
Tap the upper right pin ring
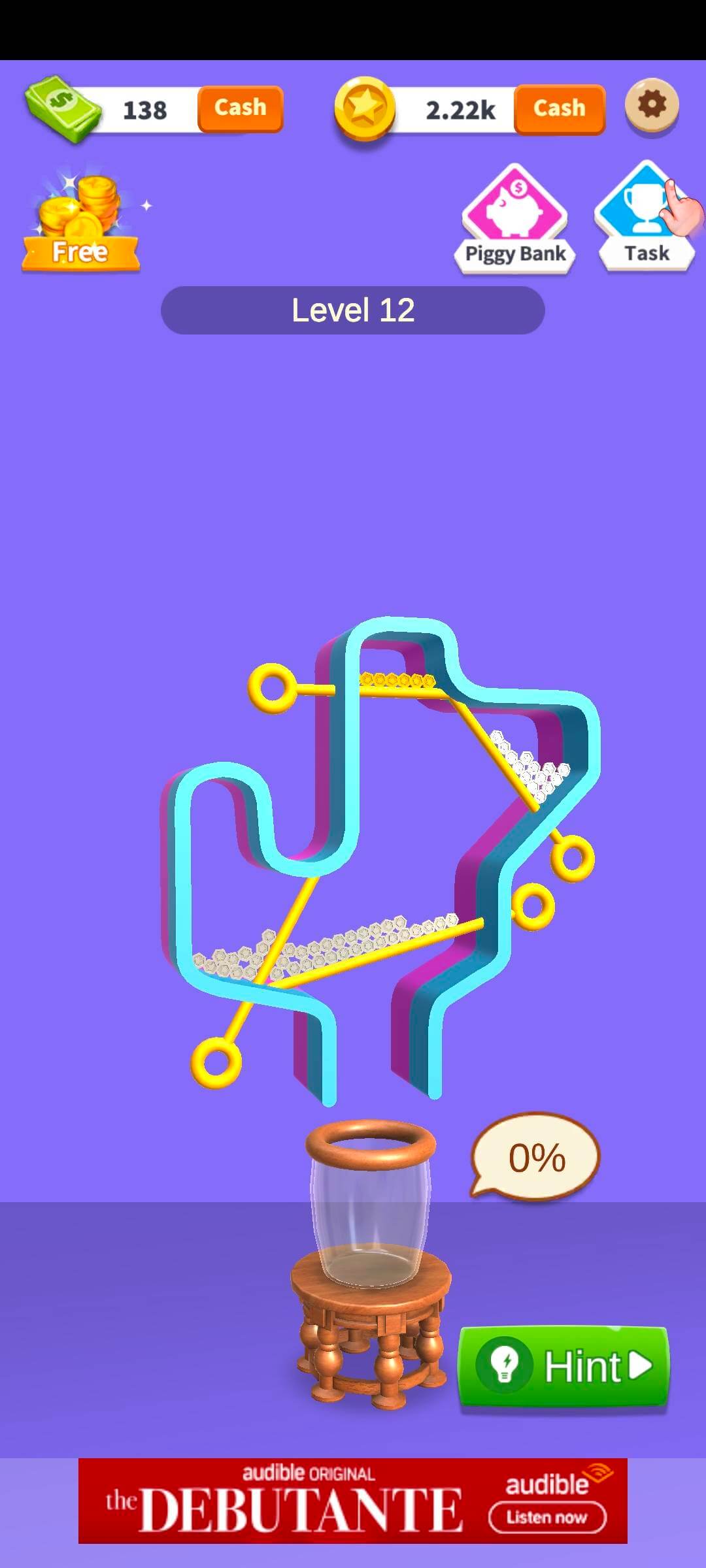[573, 858]
